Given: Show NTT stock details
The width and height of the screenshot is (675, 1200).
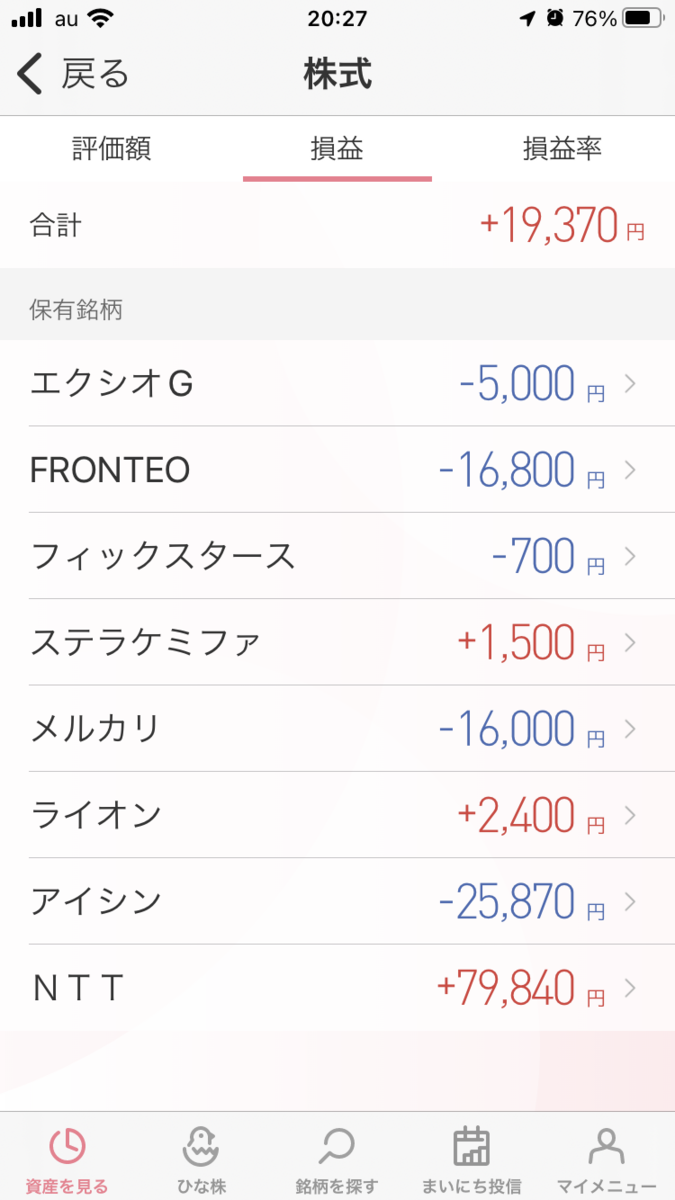Looking at the screenshot, I should pos(337,987).
